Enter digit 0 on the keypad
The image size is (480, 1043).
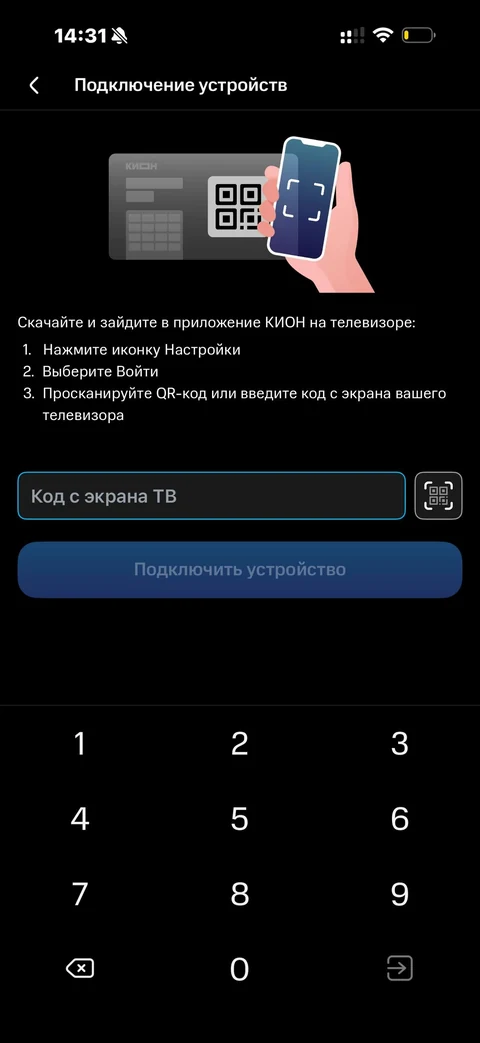239,969
